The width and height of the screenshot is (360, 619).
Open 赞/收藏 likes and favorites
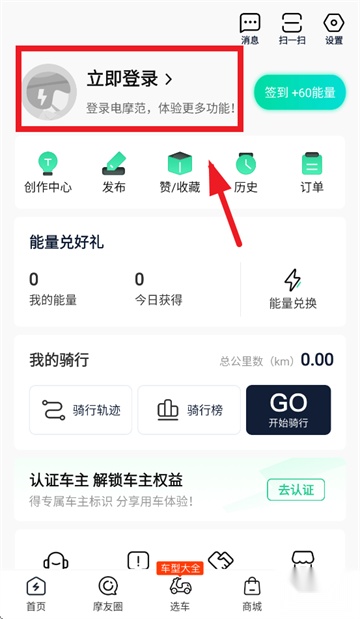(x=180, y=173)
